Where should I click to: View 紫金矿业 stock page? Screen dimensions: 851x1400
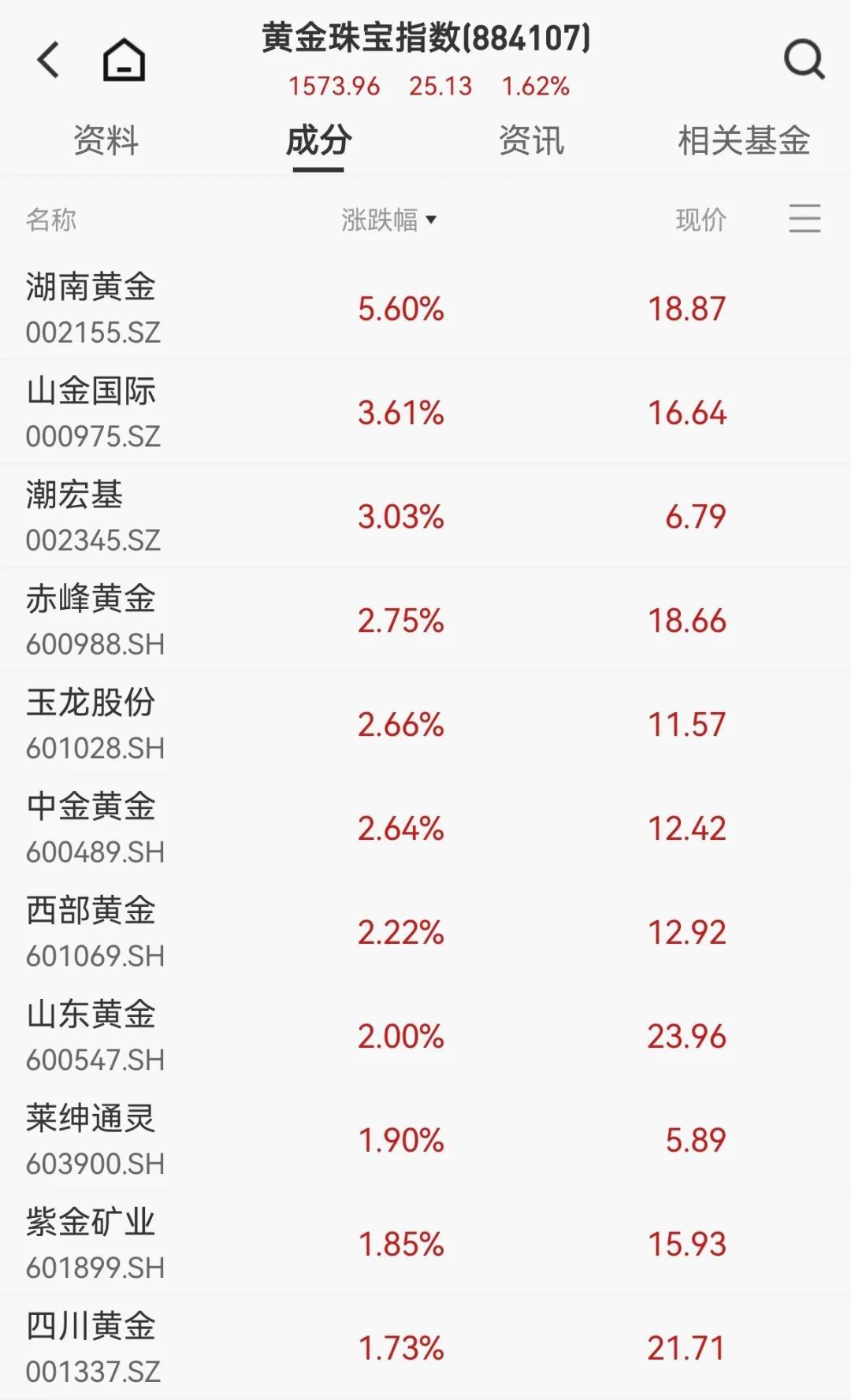[x=425, y=1245]
